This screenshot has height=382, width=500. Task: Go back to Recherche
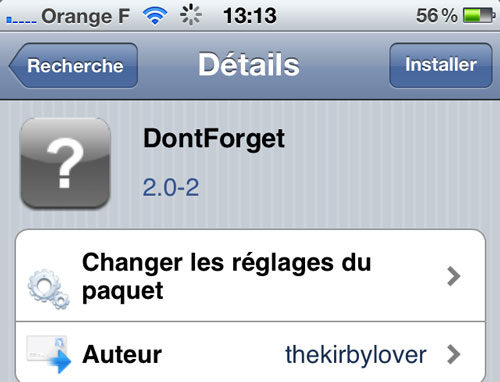tap(74, 65)
